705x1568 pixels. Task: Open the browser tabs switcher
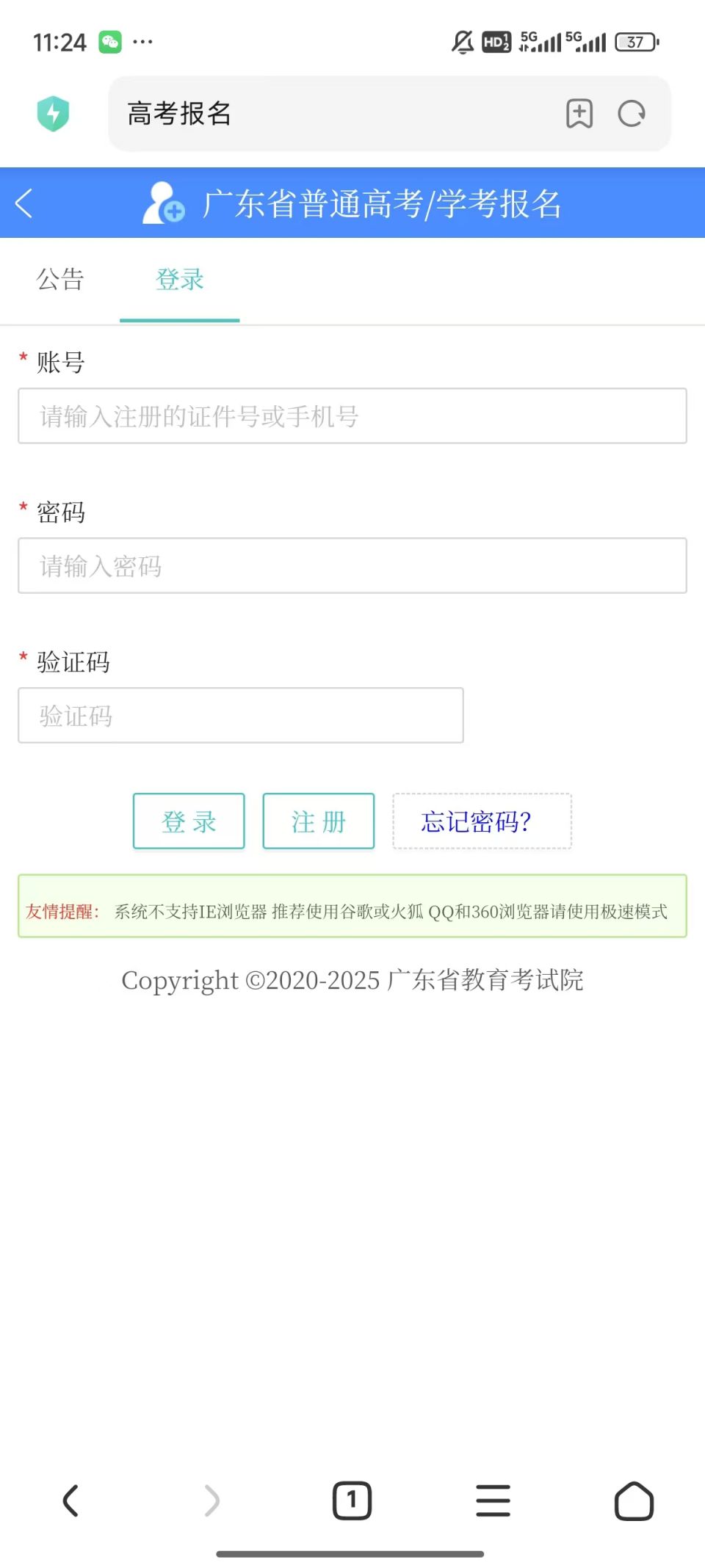(x=352, y=1500)
